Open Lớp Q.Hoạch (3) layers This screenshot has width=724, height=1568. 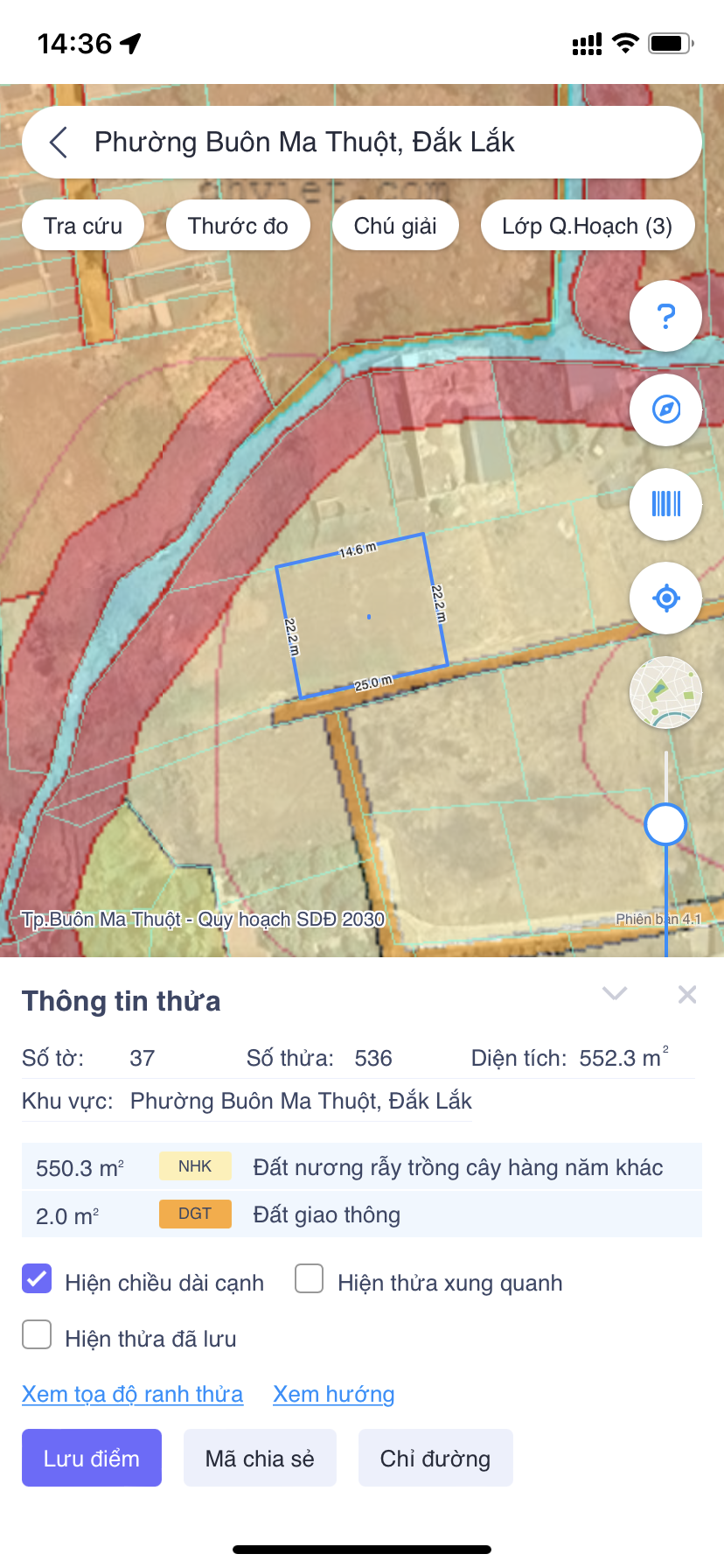pos(587,226)
